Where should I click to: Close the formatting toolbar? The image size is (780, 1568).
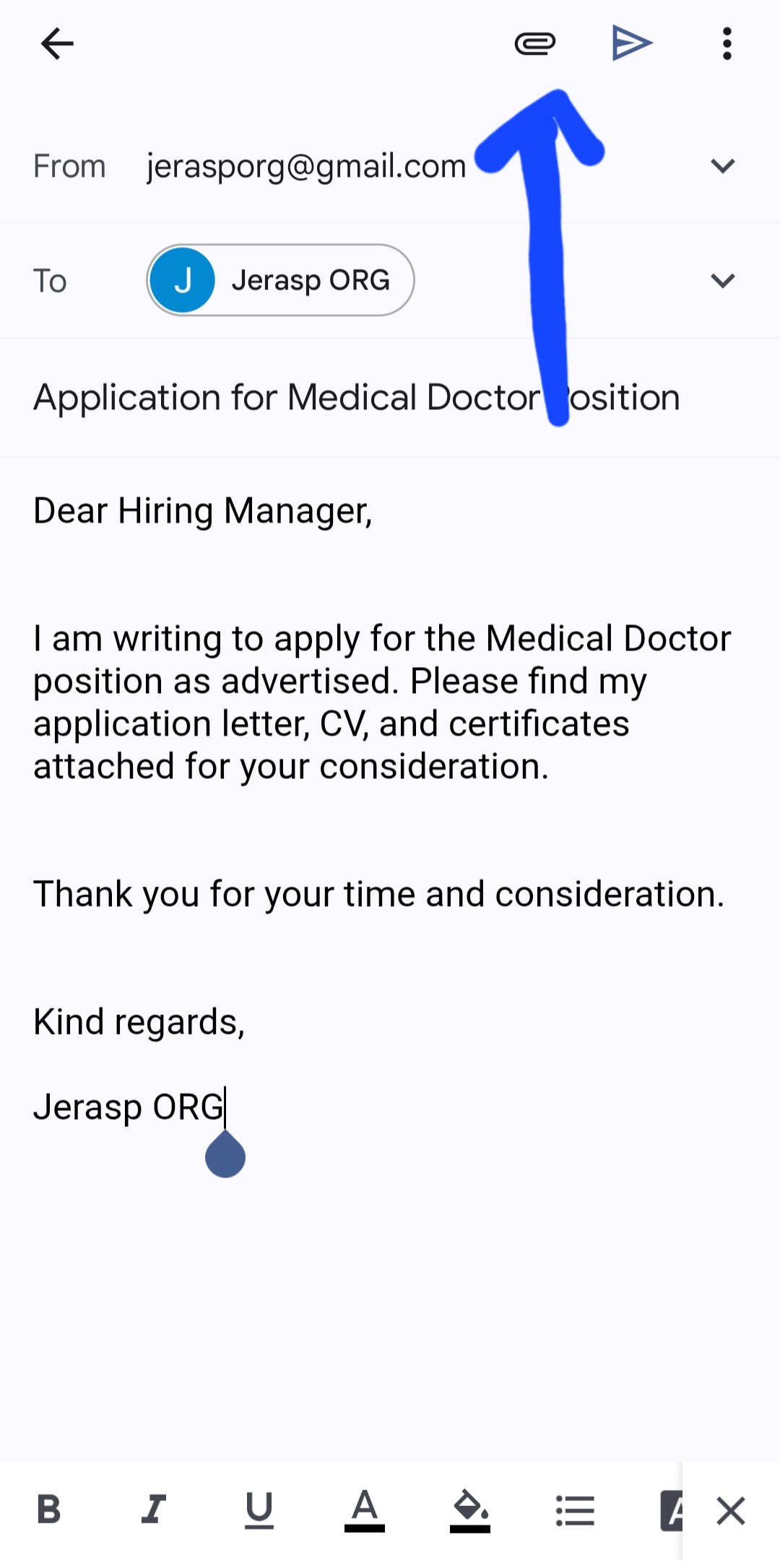point(730,1510)
